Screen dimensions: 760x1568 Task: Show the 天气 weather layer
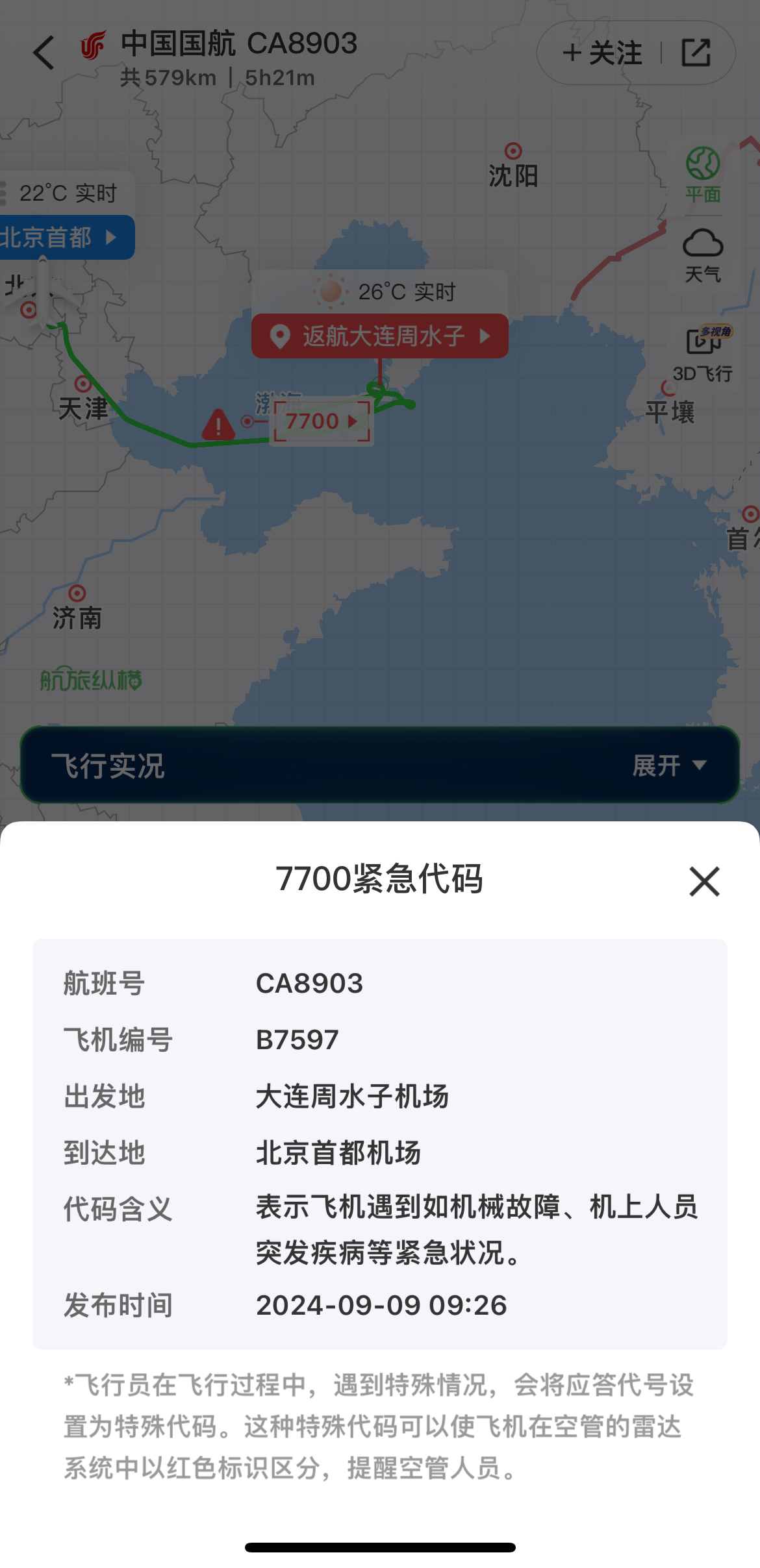[703, 255]
